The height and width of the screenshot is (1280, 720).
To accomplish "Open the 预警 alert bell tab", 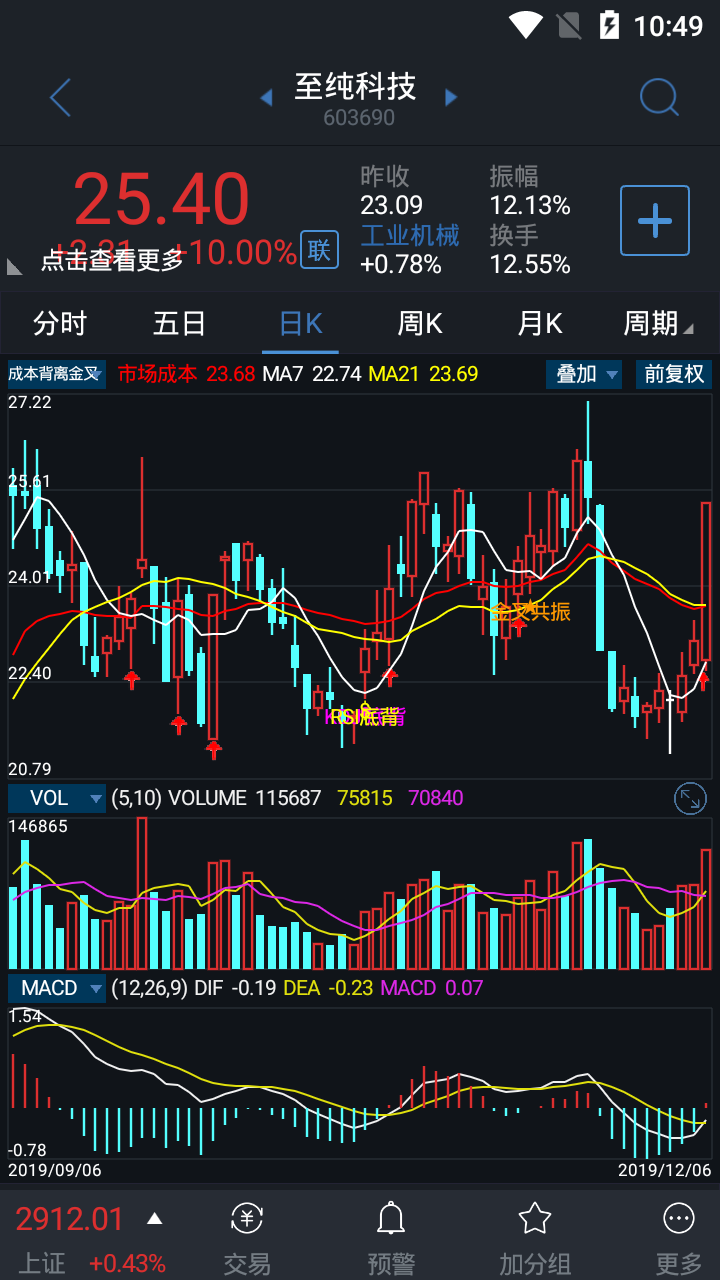I will click(x=390, y=1239).
